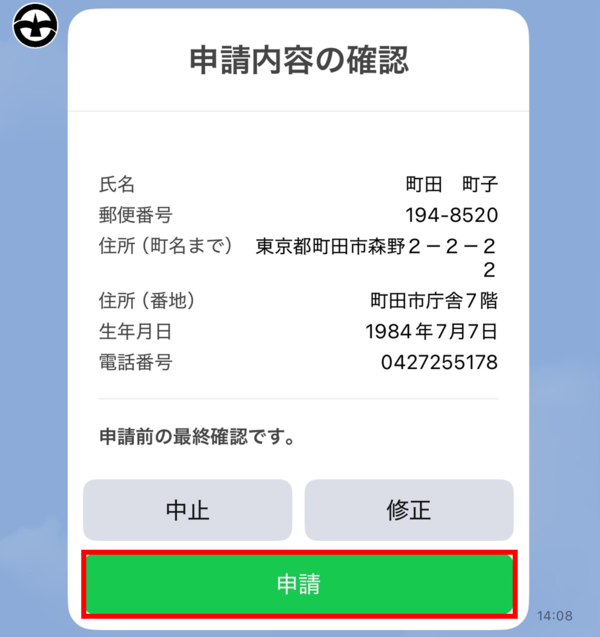Screen dimensions: 600x637
Task: Tap the green 申請 button to submit
Action: (299, 584)
